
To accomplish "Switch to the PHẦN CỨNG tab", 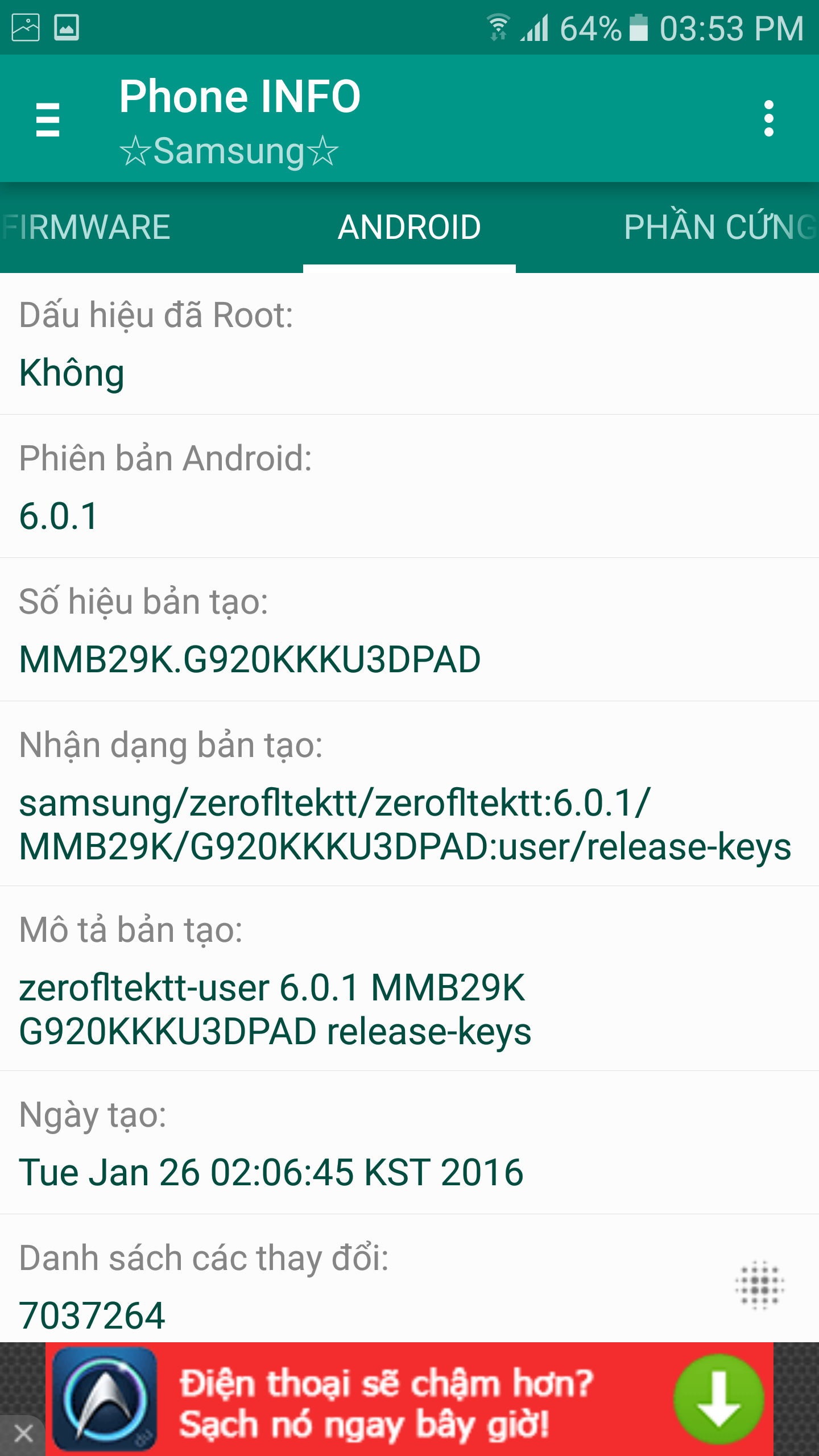I will 720,227.
